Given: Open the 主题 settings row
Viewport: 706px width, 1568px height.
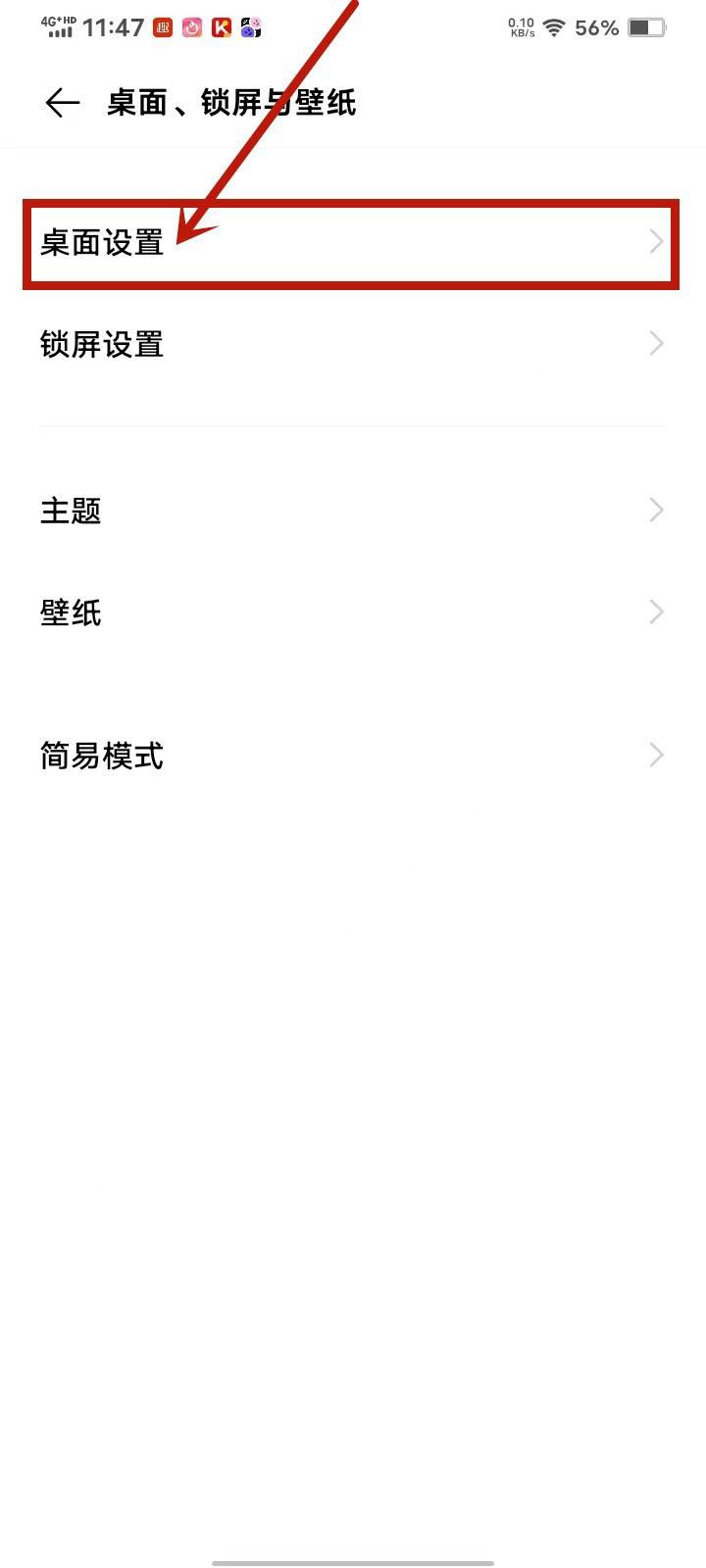Looking at the screenshot, I should pos(353,510).
